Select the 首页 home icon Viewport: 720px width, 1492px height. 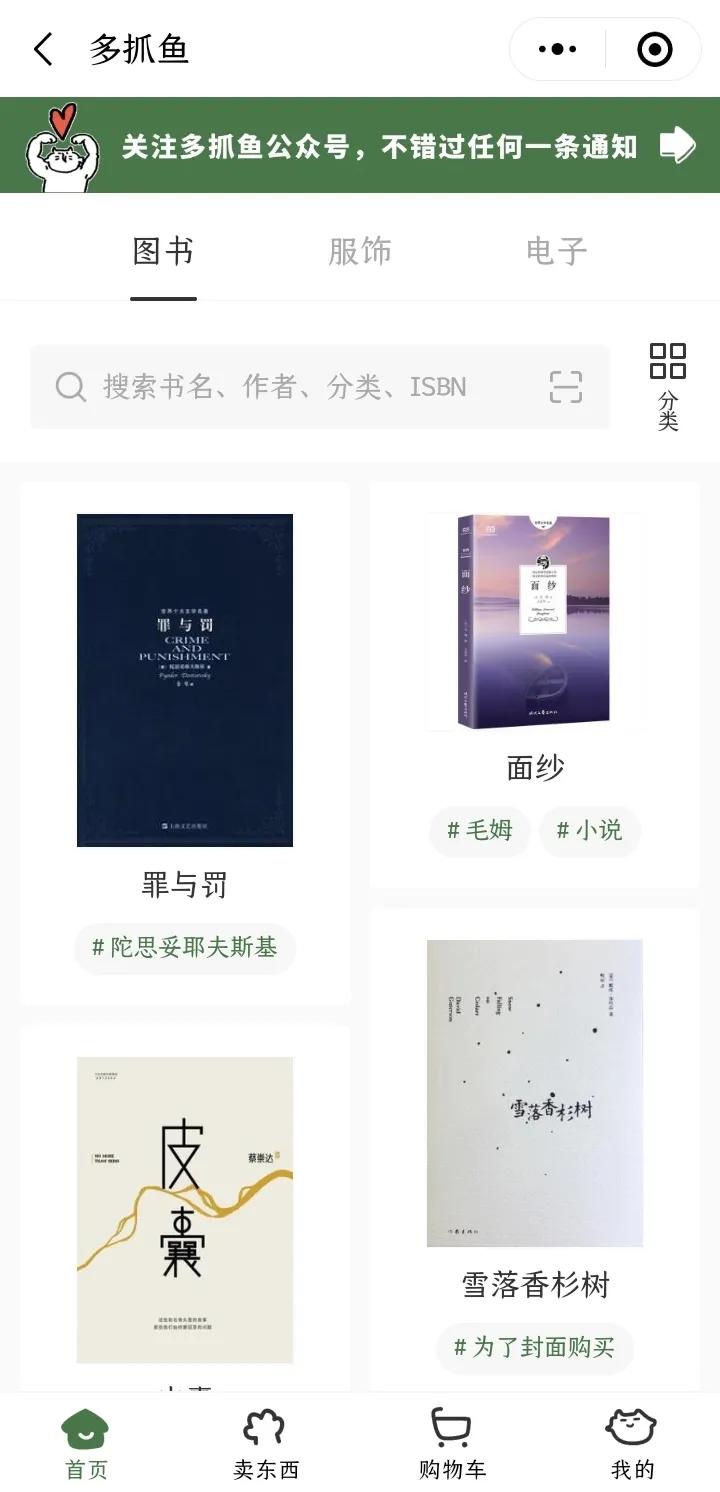coord(85,1427)
